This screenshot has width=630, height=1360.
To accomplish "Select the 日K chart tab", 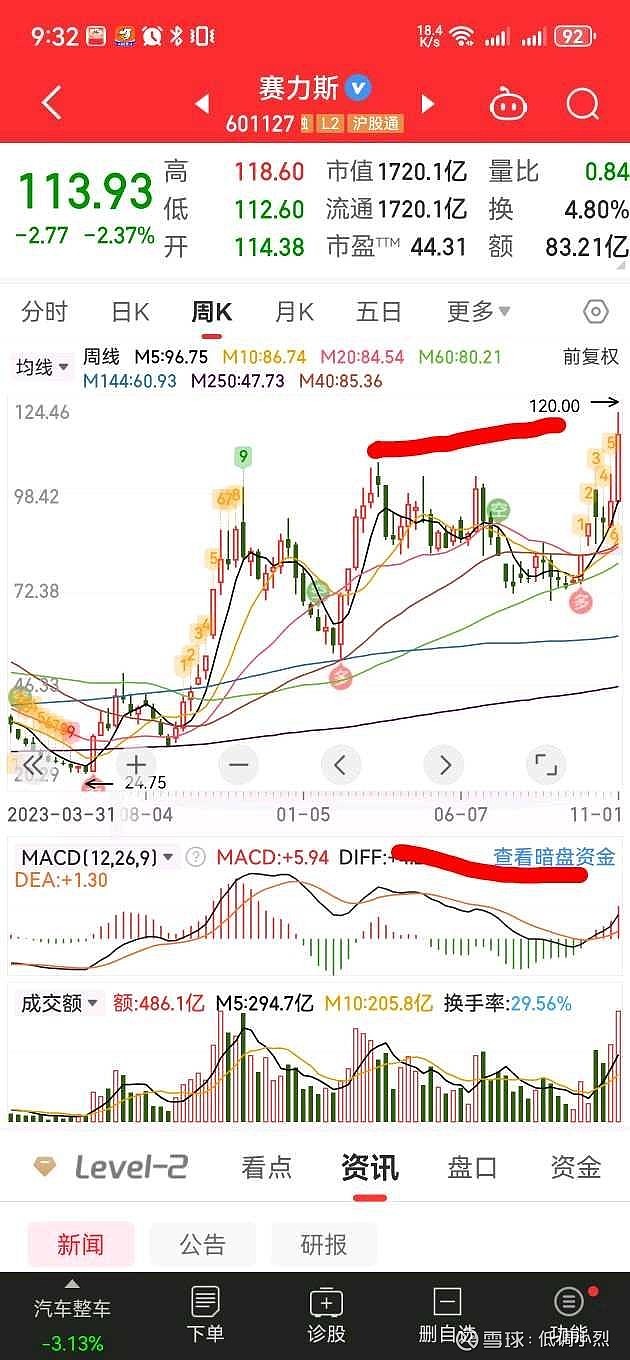I will click(130, 312).
